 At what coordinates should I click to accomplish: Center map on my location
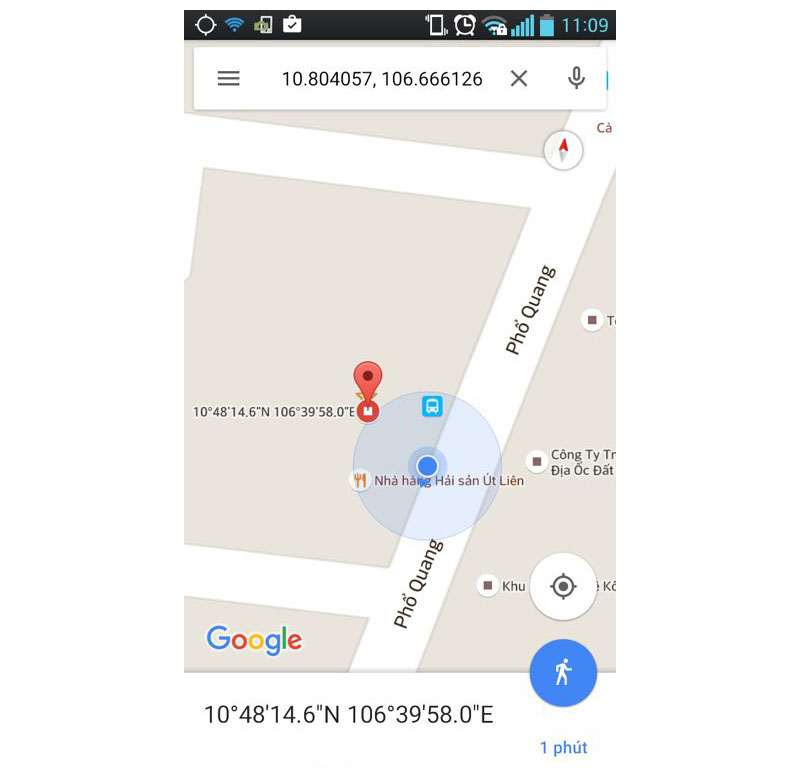[563, 586]
